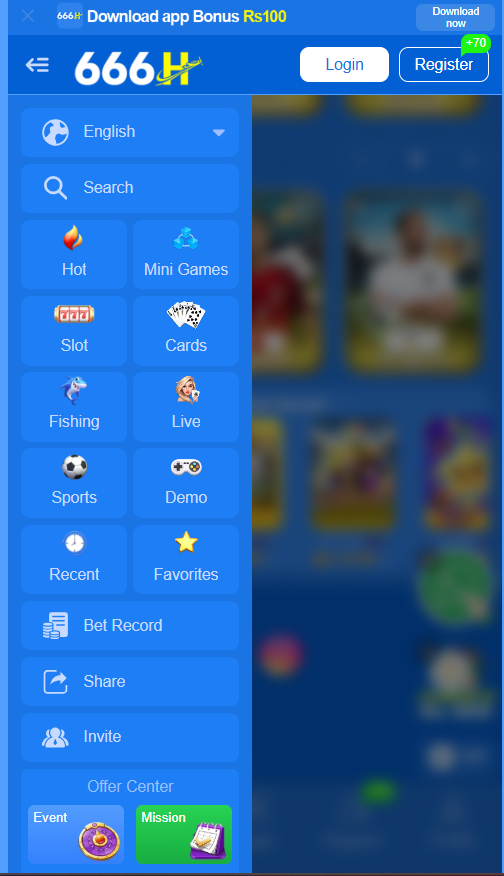Open the Search field

[x=130, y=188]
